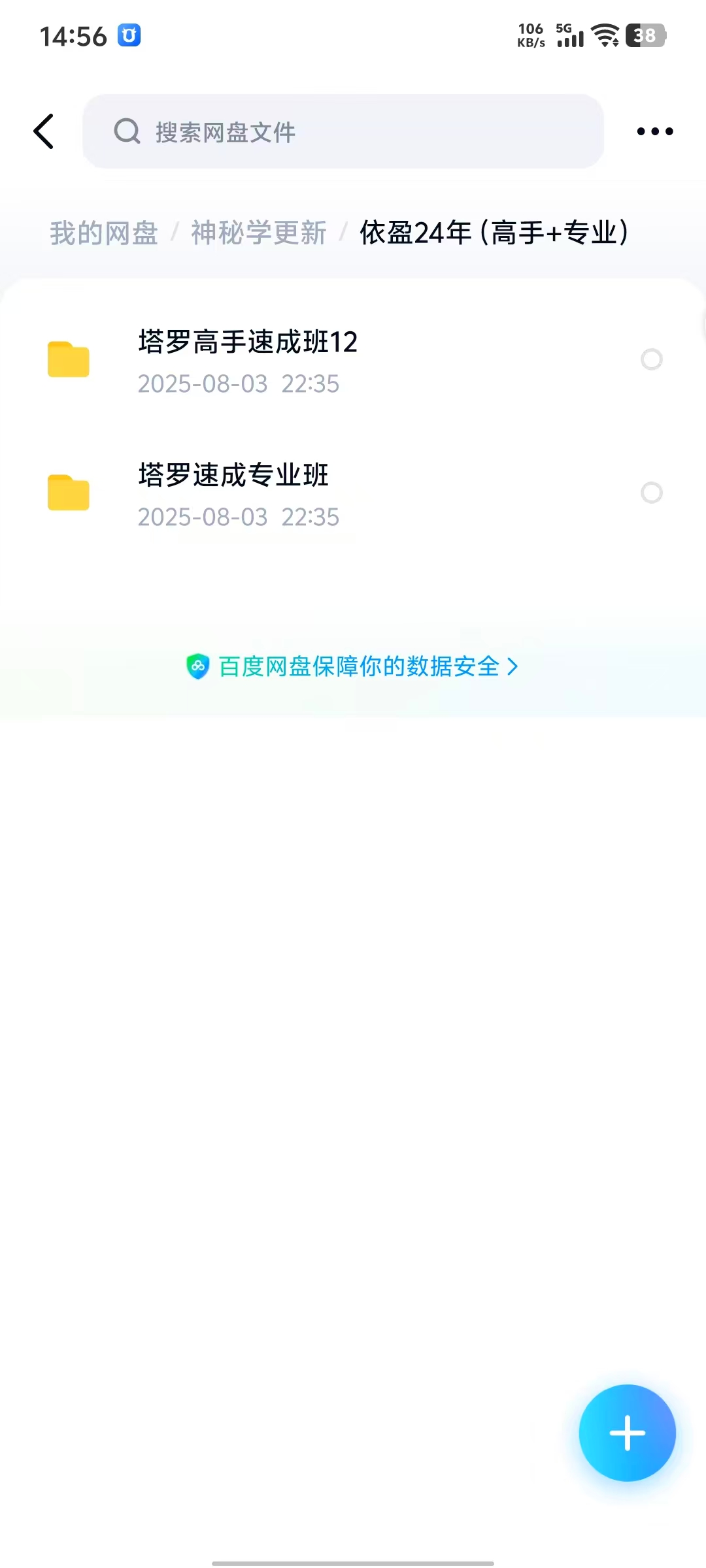This screenshot has width=706, height=1568.
Task: Tap the 搜索网盘文件 search field
Action: (343, 131)
